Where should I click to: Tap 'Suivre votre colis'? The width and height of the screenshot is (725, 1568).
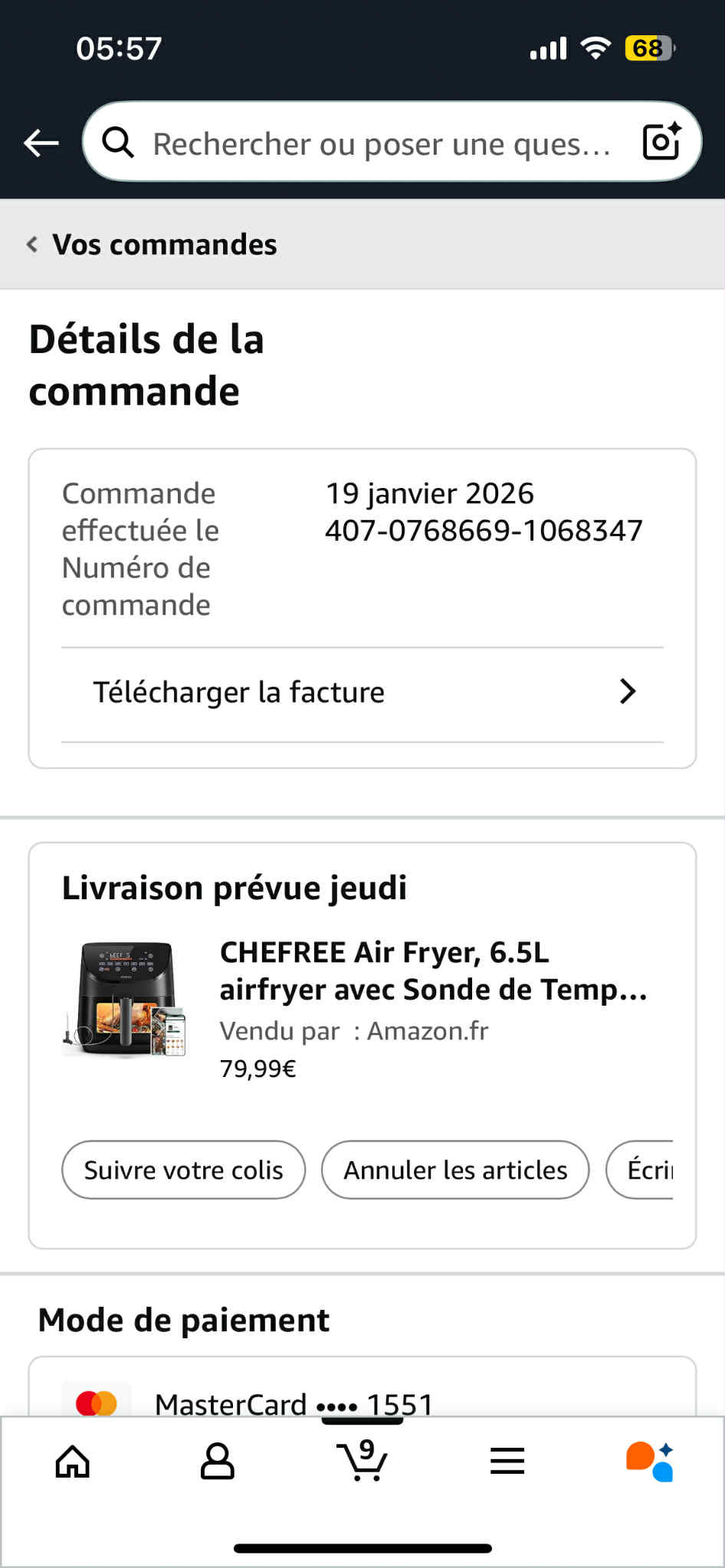(184, 1170)
